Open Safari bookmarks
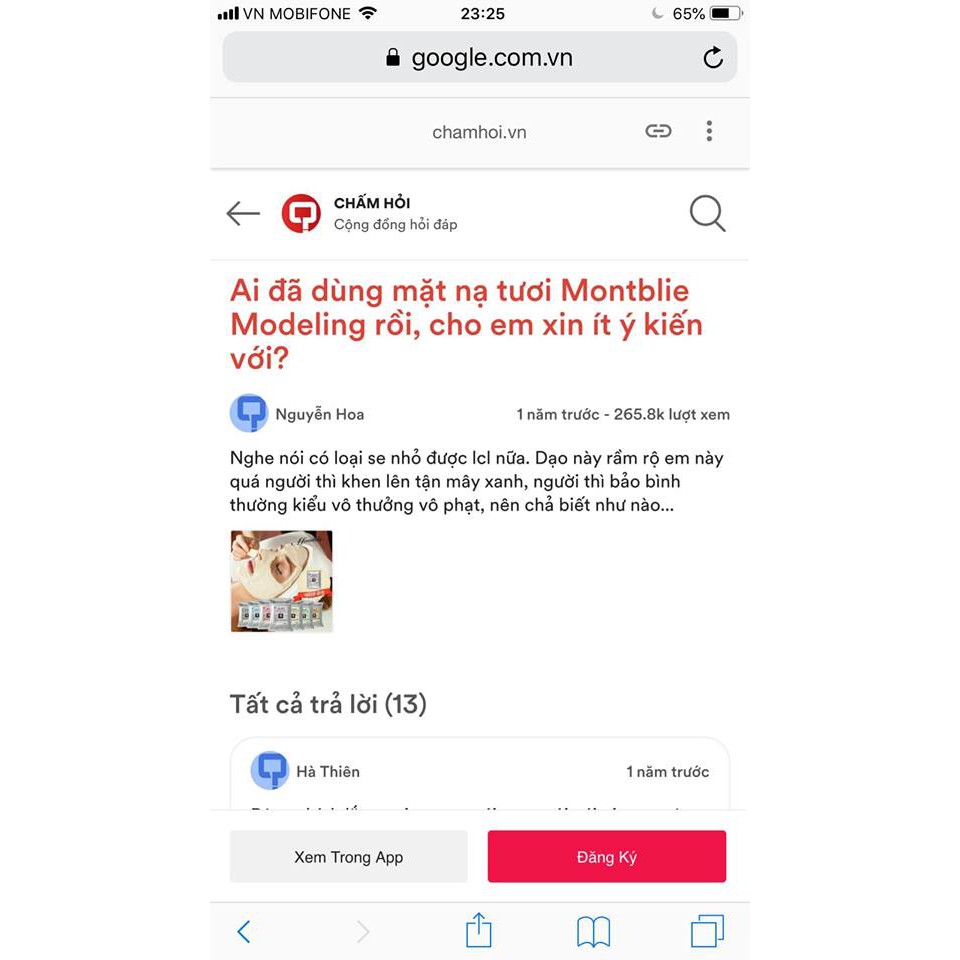Screen dimensions: 960x960 point(593,932)
